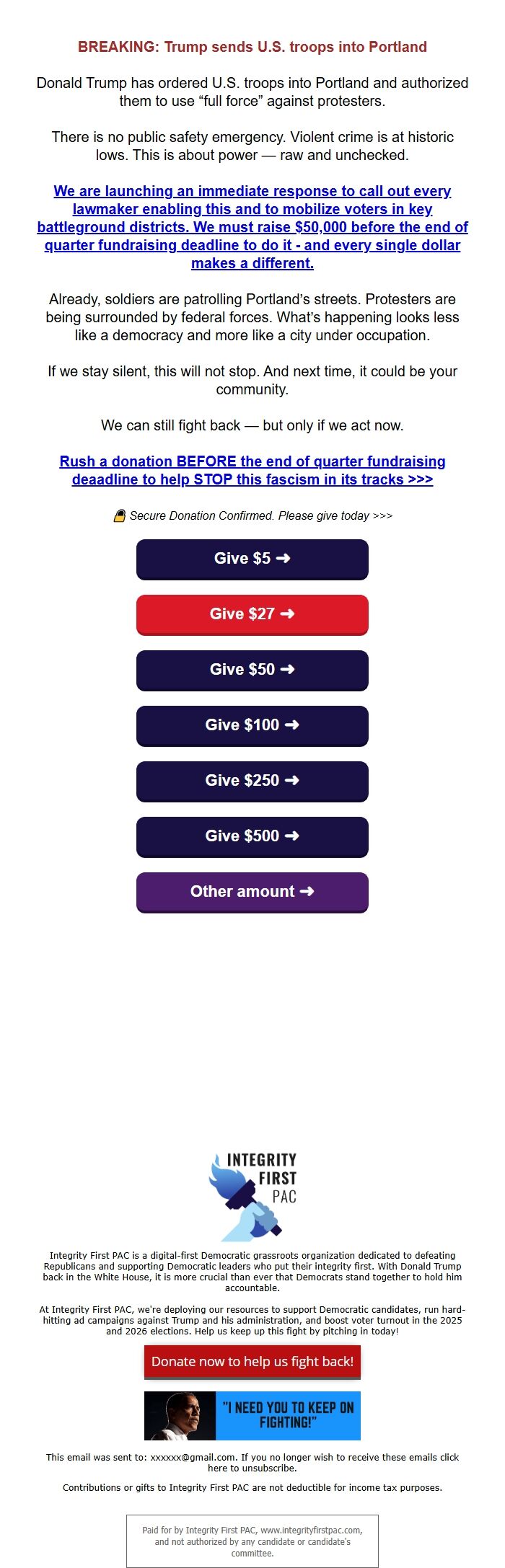Tap "Donate now to help us fight back!"
Image resolution: width=505 pixels, height=1568 pixels.
252,1361
